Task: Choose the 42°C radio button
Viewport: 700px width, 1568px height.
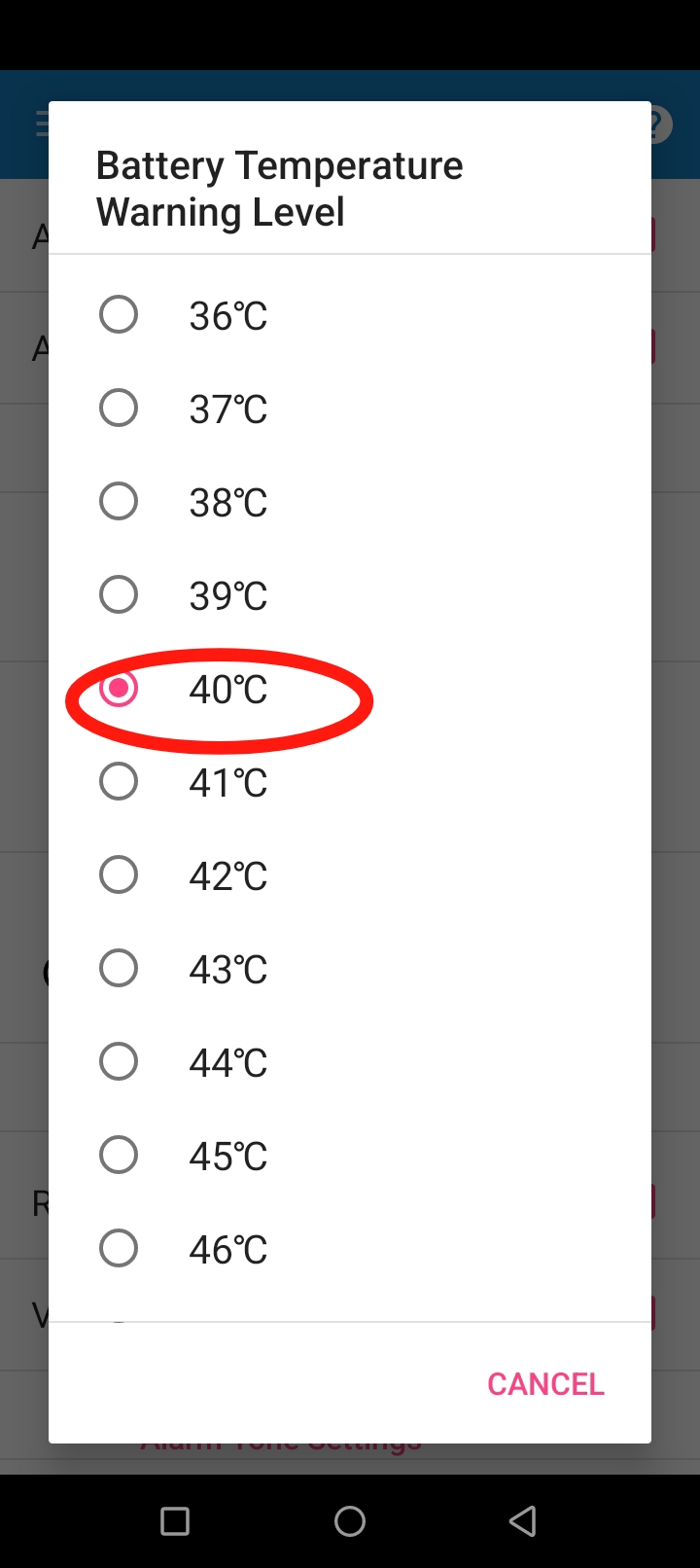Action: (119, 875)
